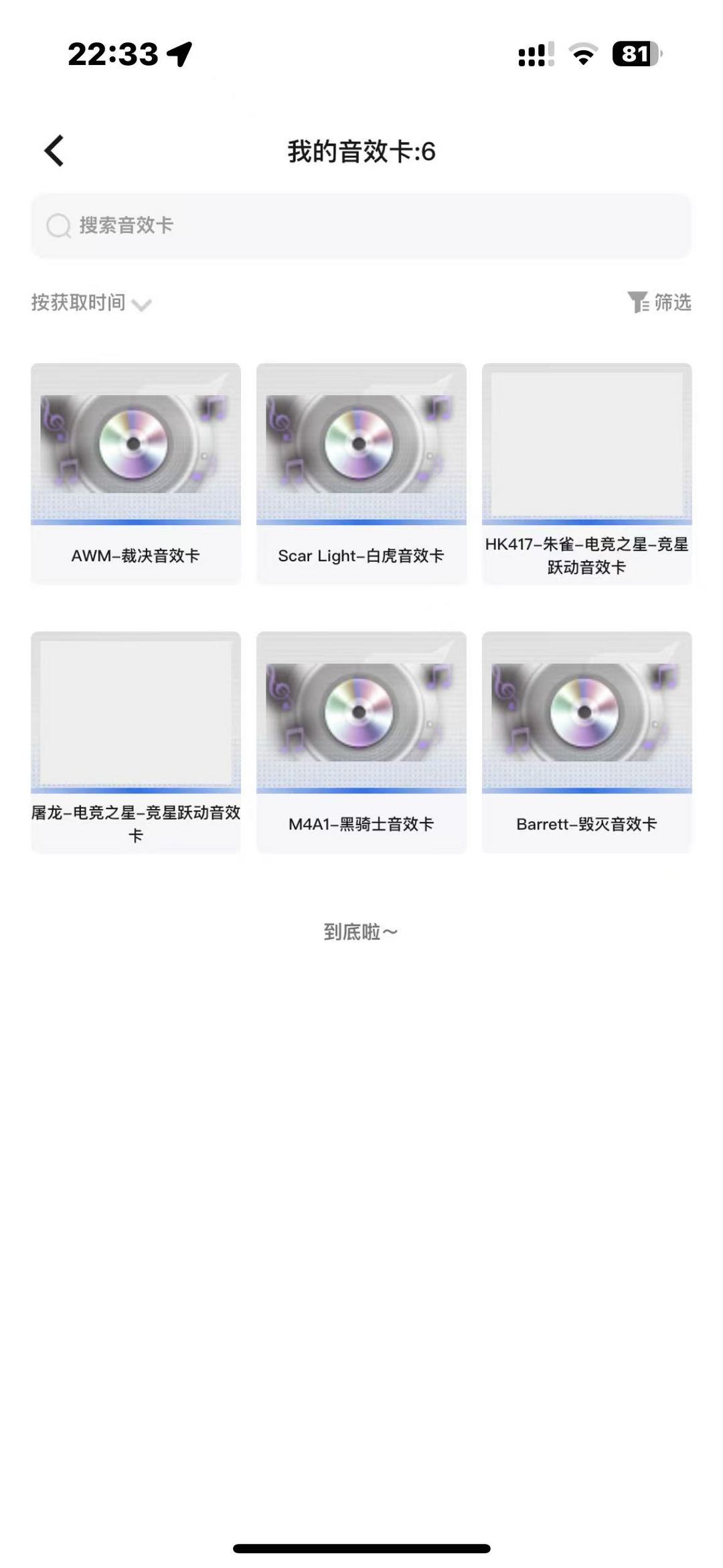Open the M4A1-黑骑士音效卡 card

(361, 741)
